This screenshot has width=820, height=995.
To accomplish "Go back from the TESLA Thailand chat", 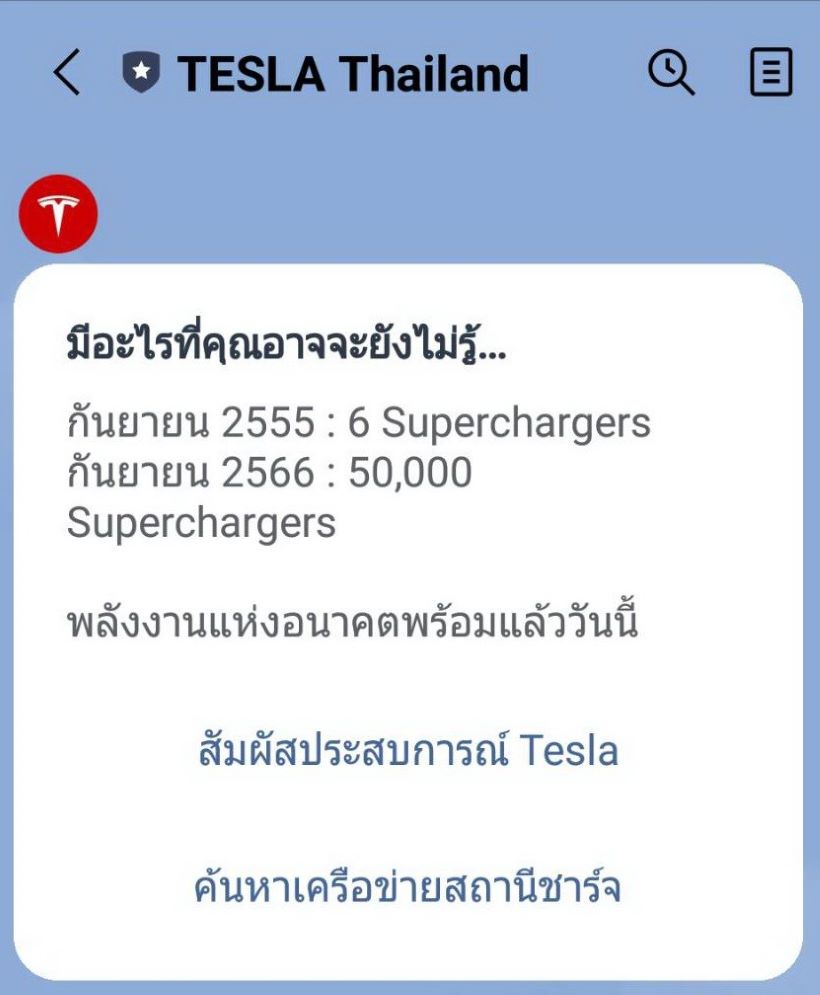I will pos(67,74).
